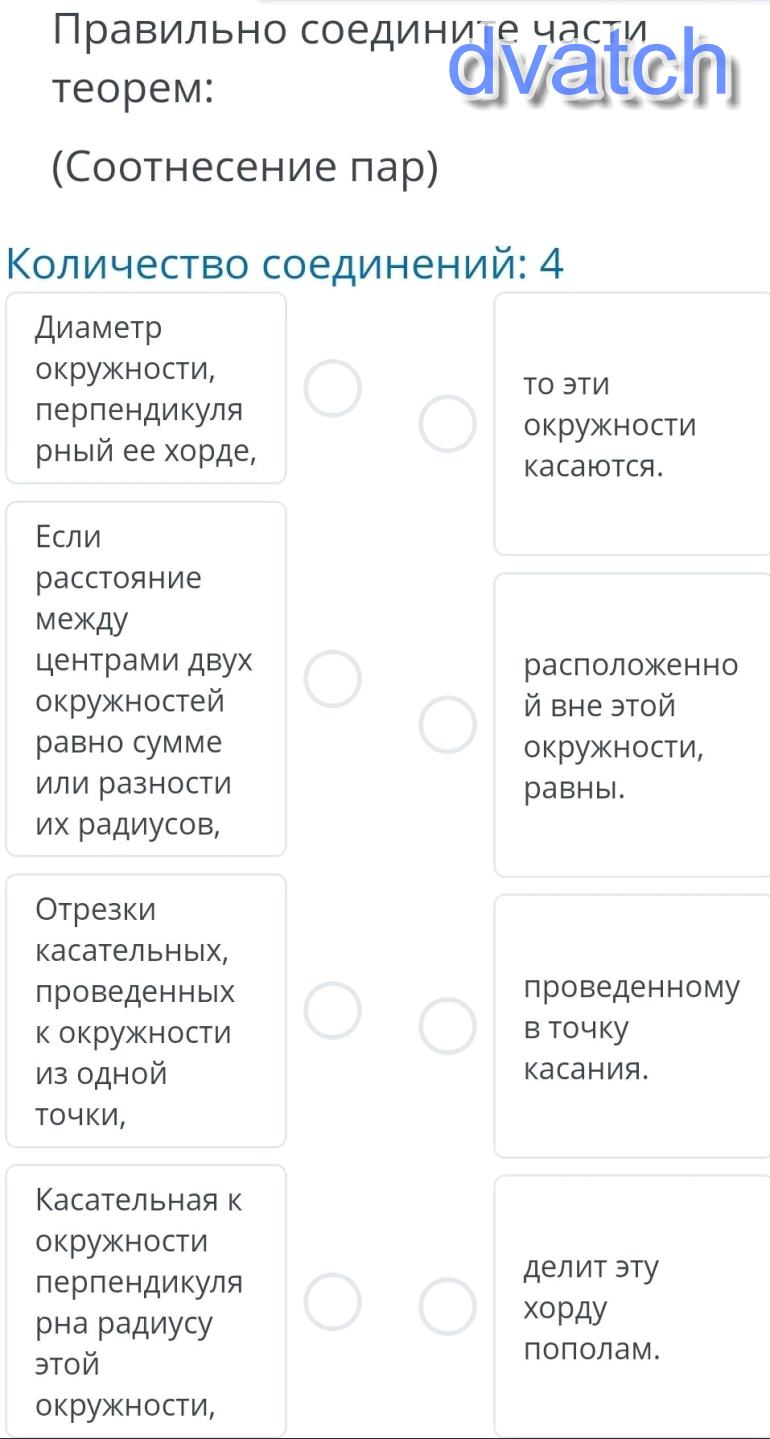
Task: Select connector circle next to "то эти окружности касаются"
Action: pyautogui.click(x=447, y=424)
